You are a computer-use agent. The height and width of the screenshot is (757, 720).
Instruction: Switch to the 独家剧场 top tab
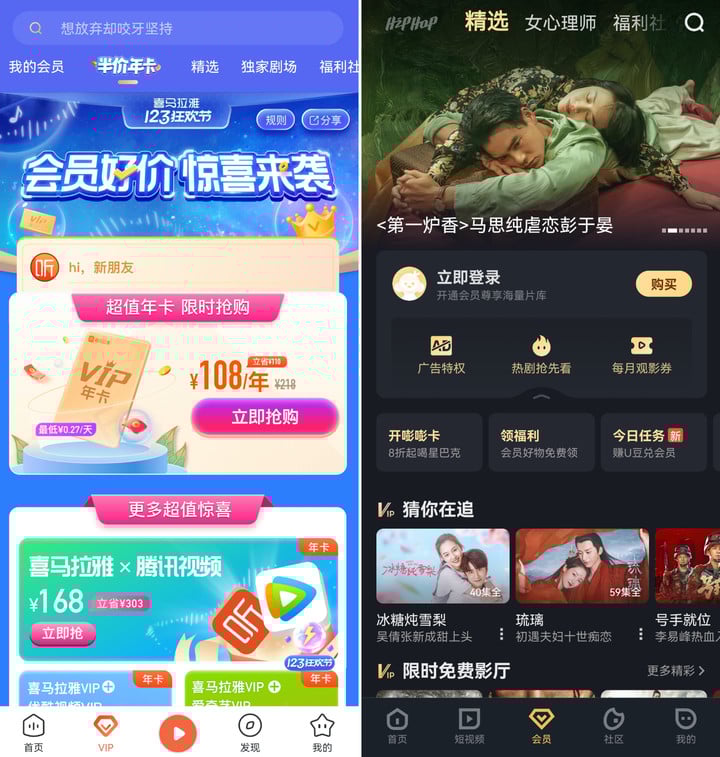click(269, 67)
